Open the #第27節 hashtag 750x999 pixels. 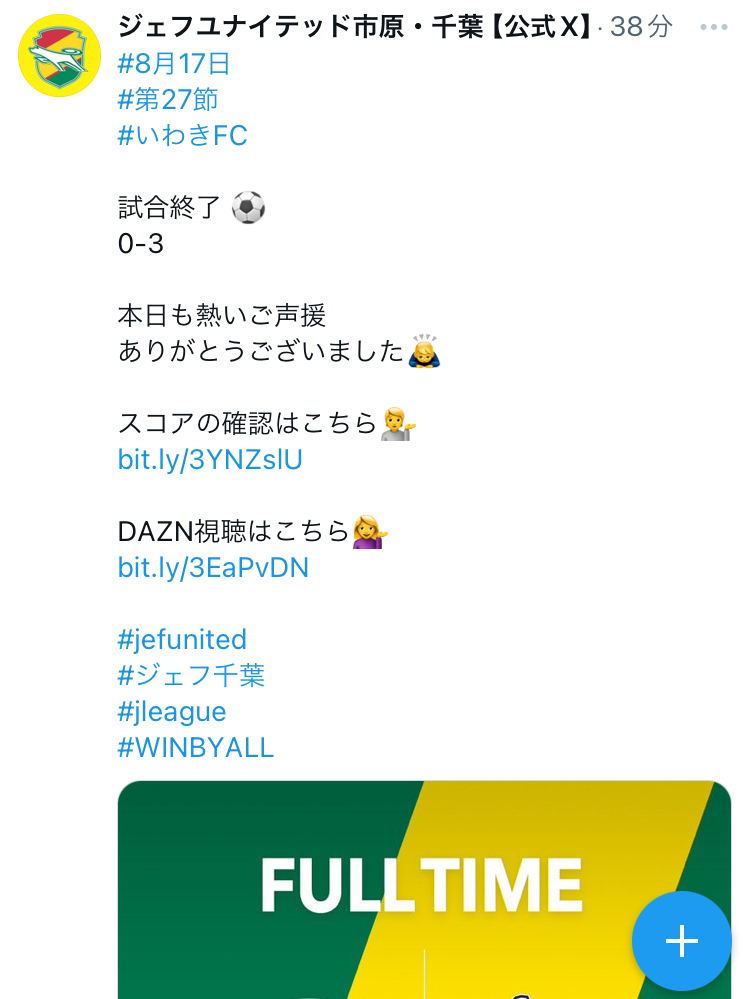168,99
